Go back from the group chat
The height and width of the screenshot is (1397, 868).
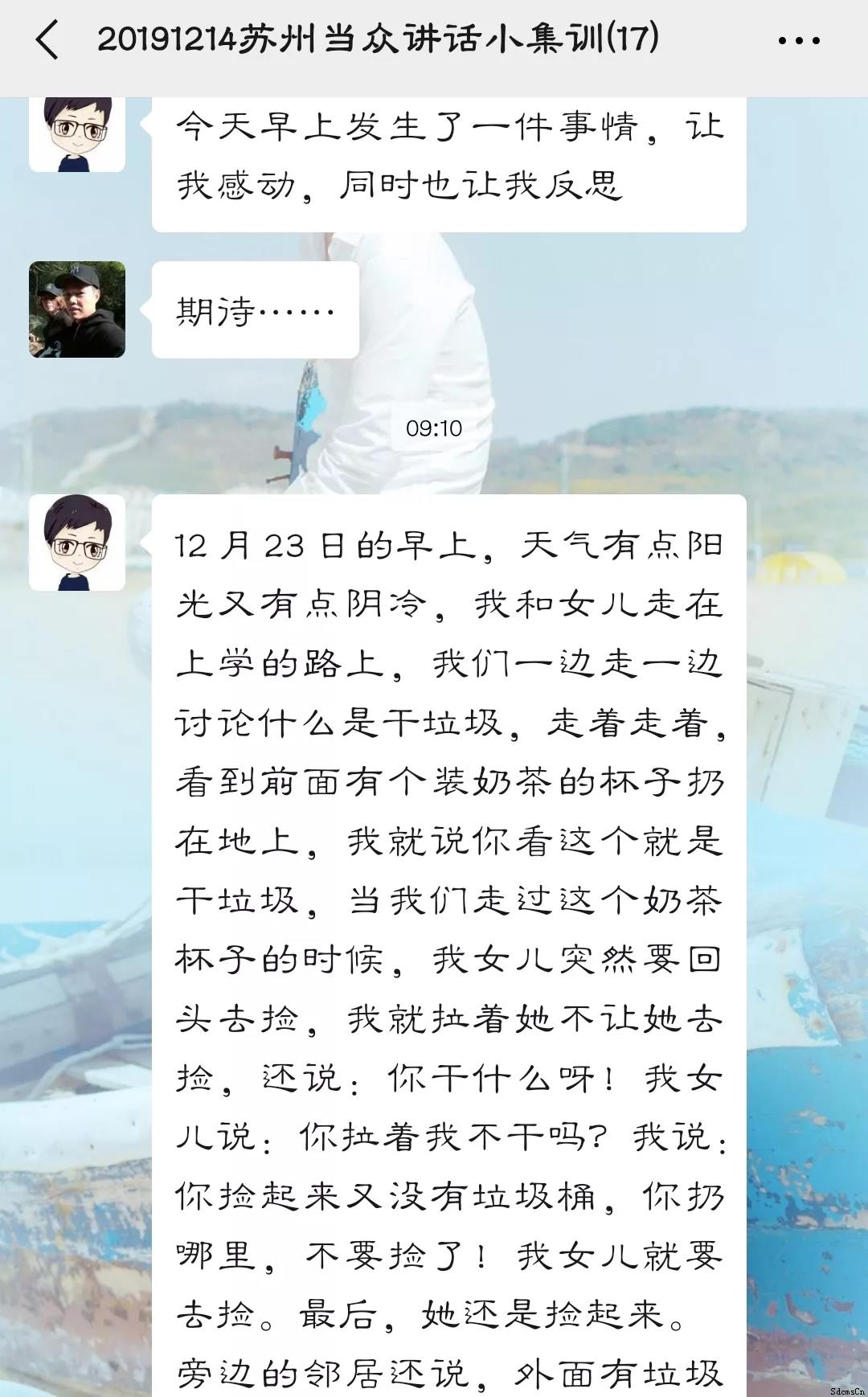coord(47,39)
